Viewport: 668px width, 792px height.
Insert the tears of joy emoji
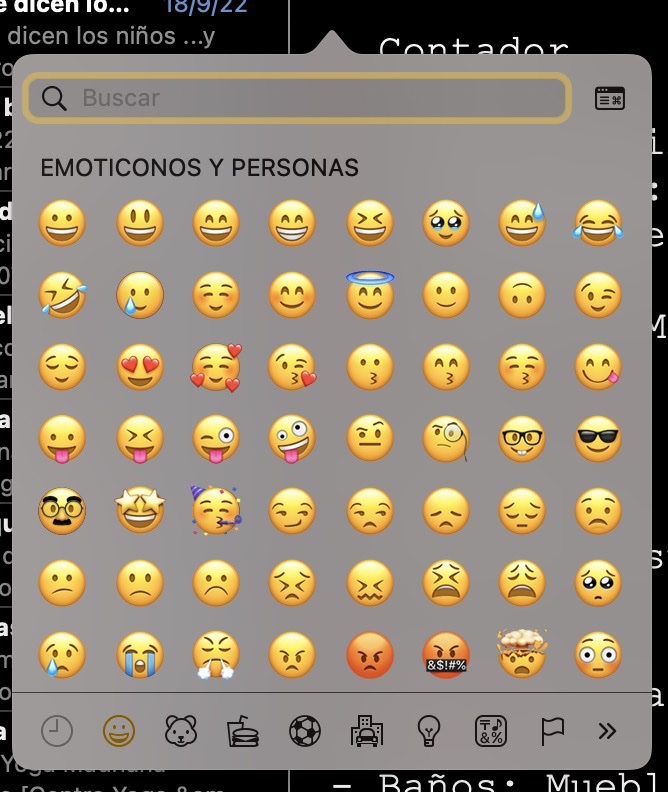point(598,222)
